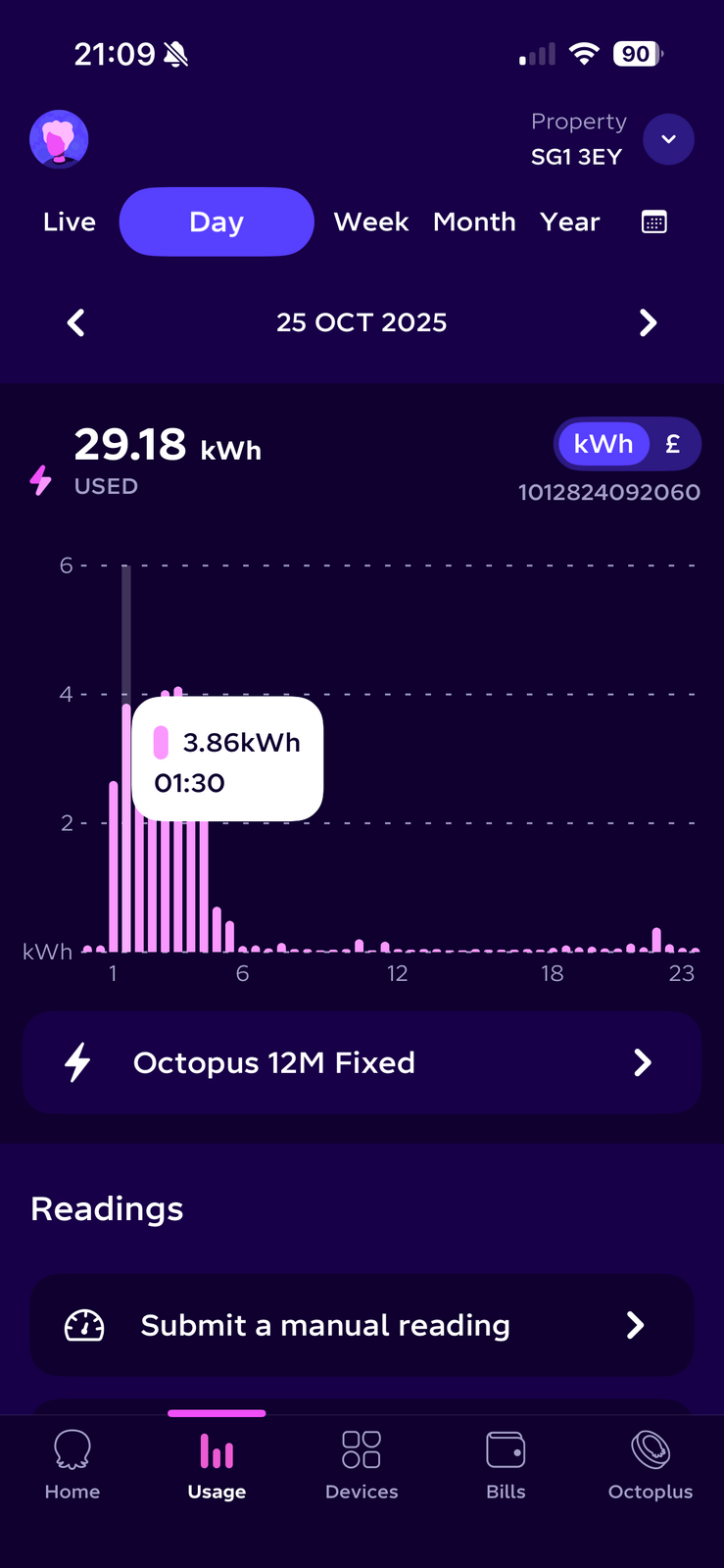Open the Bills tab
The height and width of the screenshot is (1568, 724).
point(506,1465)
